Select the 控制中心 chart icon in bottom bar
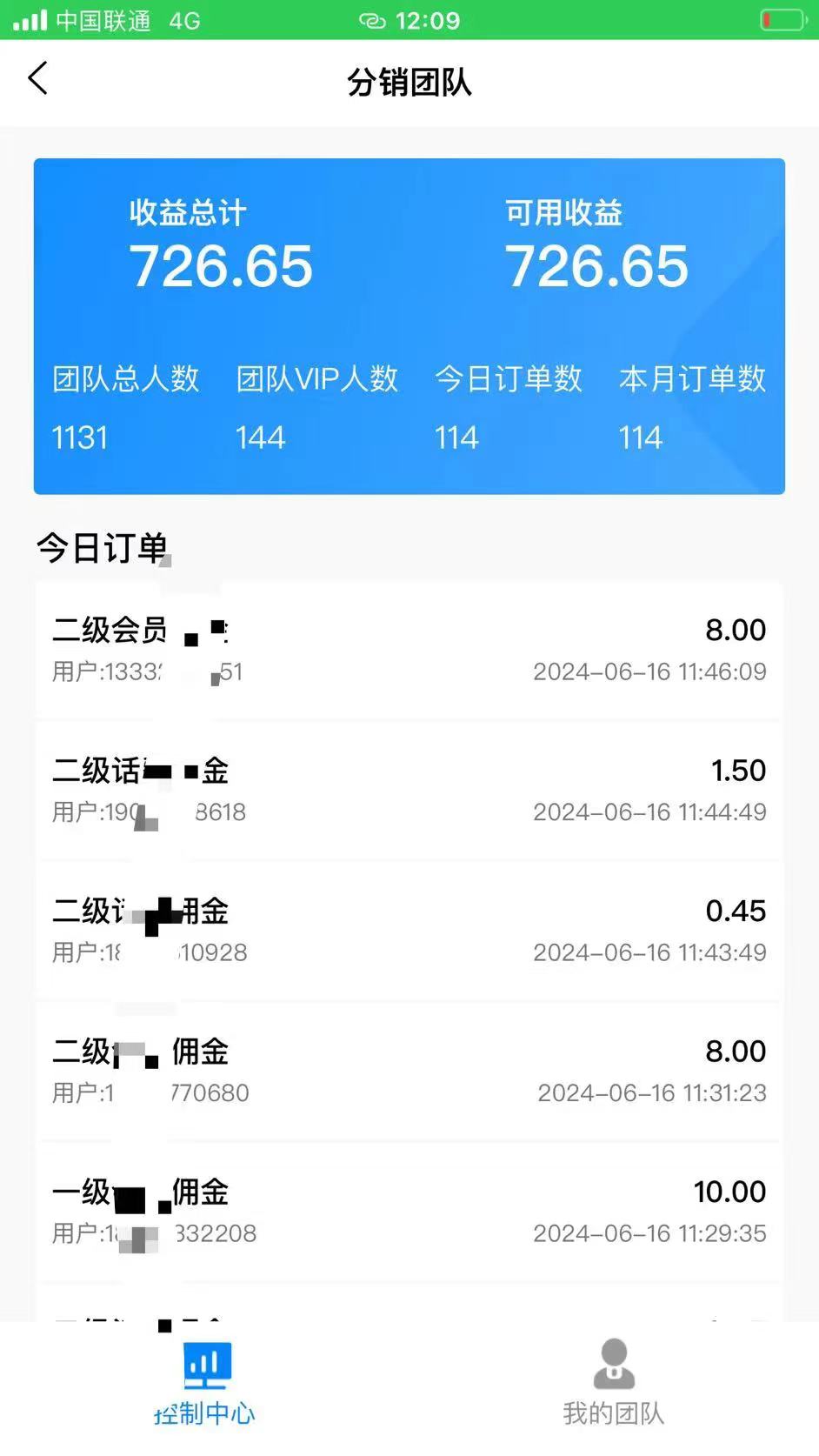Image resolution: width=819 pixels, height=1456 pixels. (204, 1367)
